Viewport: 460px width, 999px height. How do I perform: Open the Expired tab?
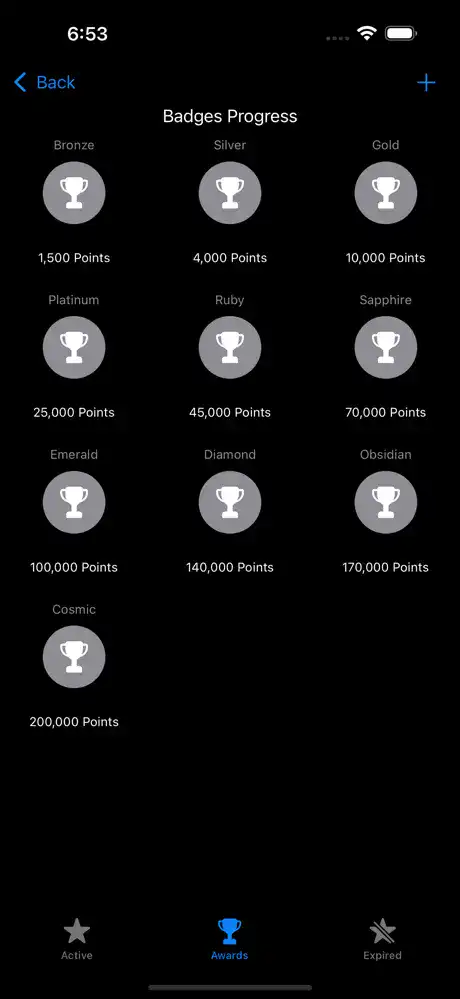382,938
